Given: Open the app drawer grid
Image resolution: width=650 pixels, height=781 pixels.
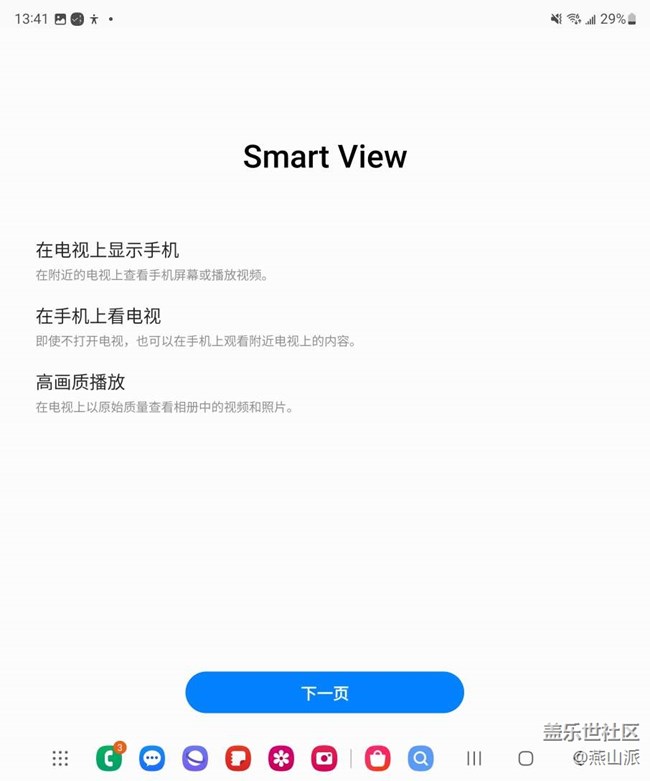Looking at the screenshot, I should [60, 758].
